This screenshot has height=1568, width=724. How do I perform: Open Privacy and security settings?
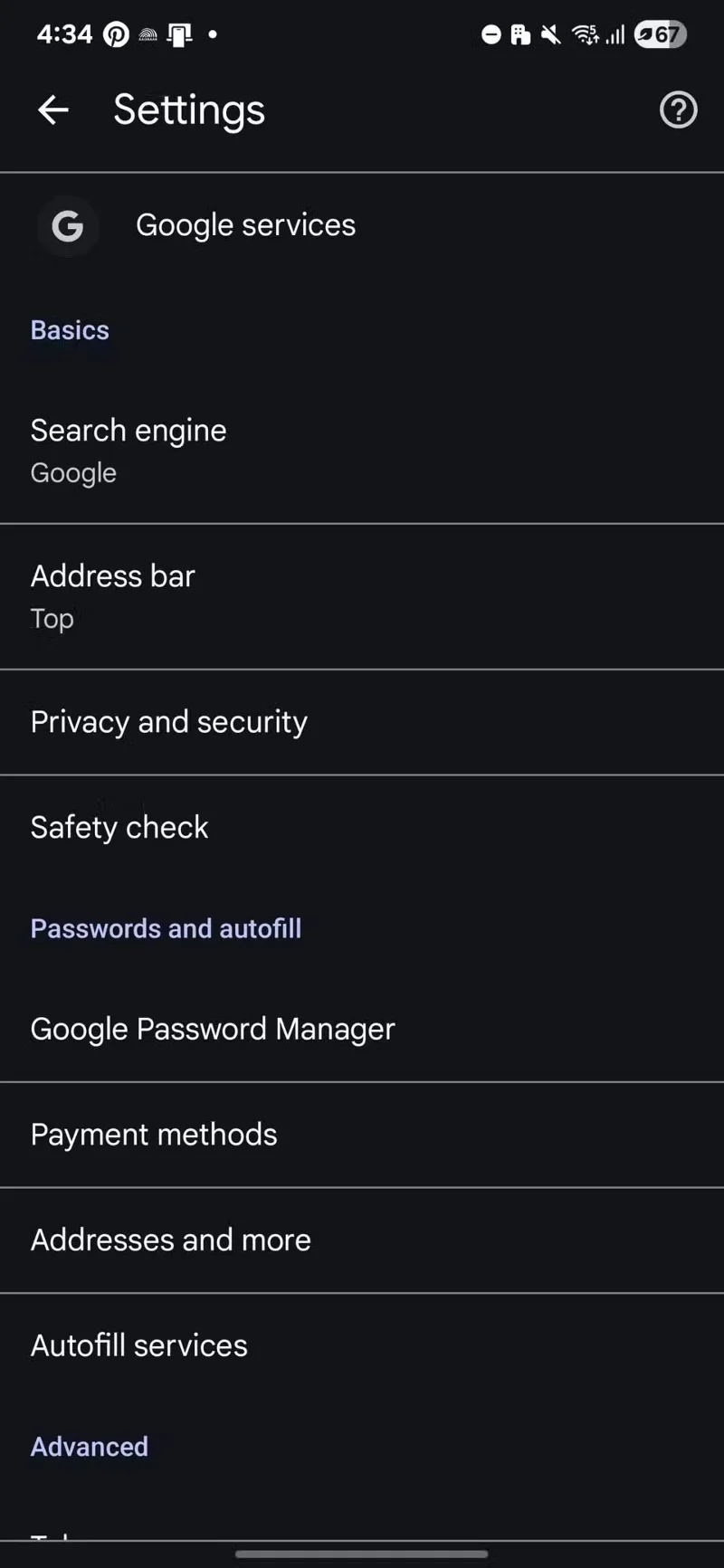pyautogui.click(x=362, y=721)
